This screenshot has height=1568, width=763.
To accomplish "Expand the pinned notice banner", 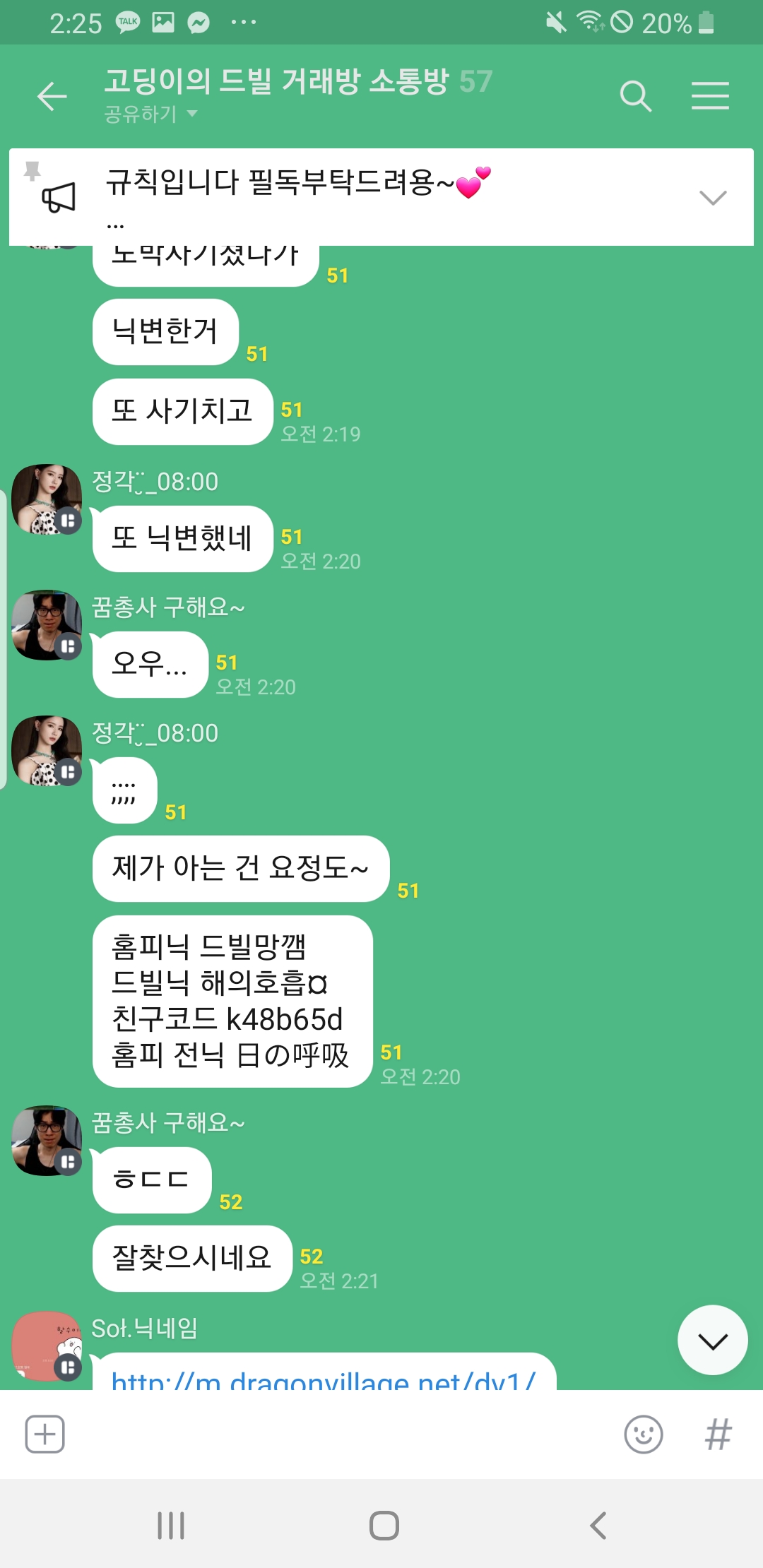I will click(x=712, y=198).
